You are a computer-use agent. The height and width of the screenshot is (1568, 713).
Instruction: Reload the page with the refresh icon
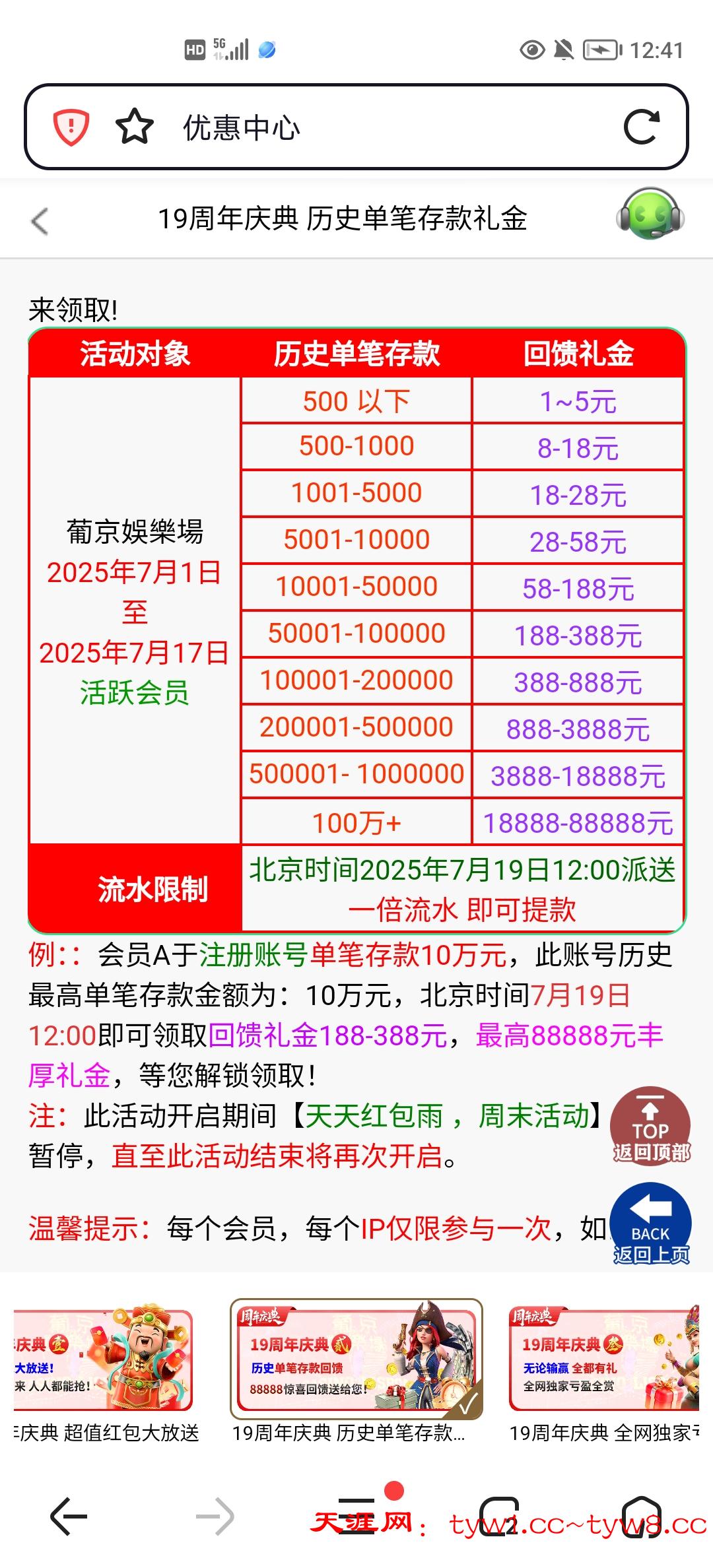(642, 127)
